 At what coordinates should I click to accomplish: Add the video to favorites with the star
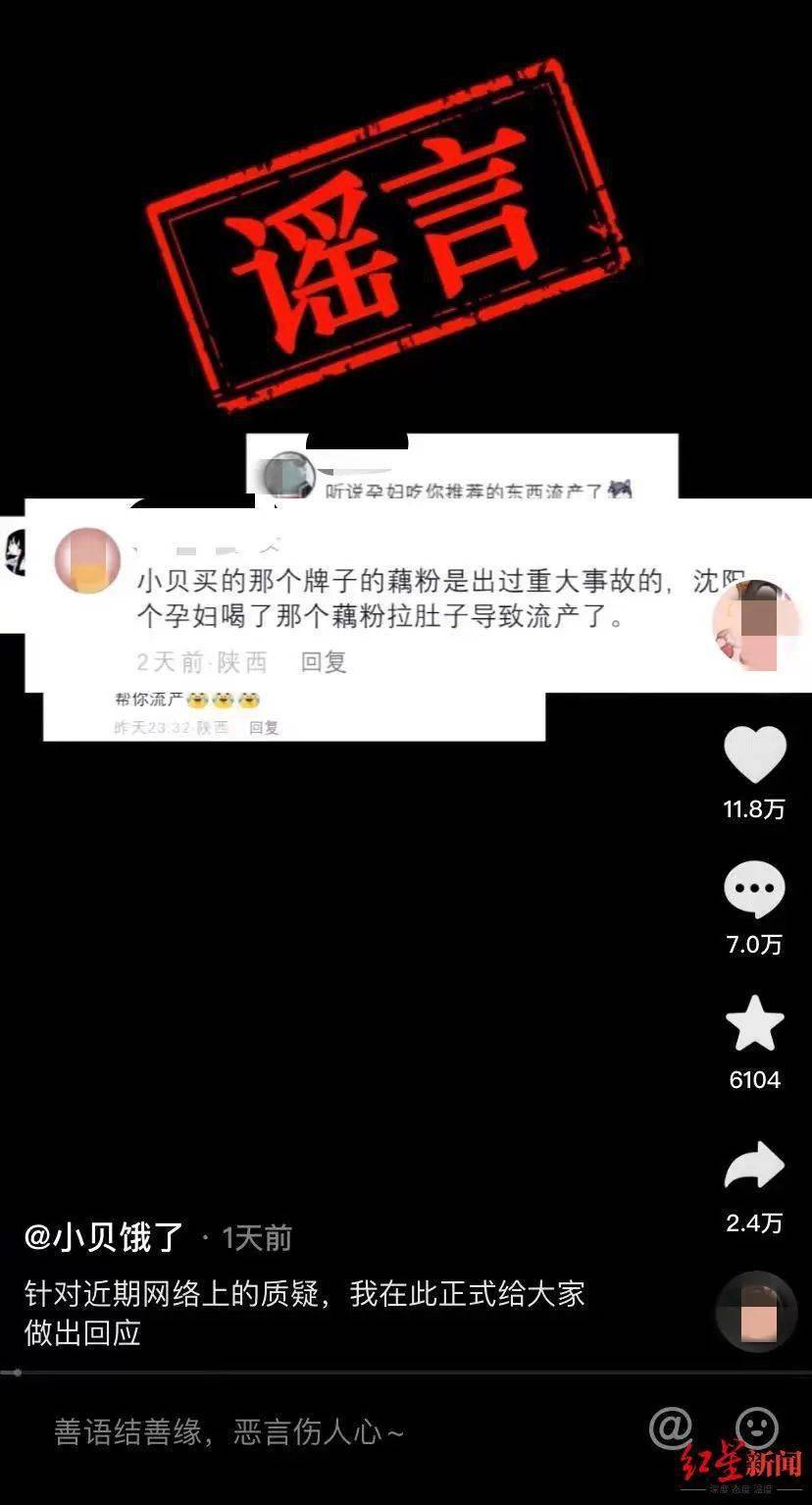click(754, 1024)
